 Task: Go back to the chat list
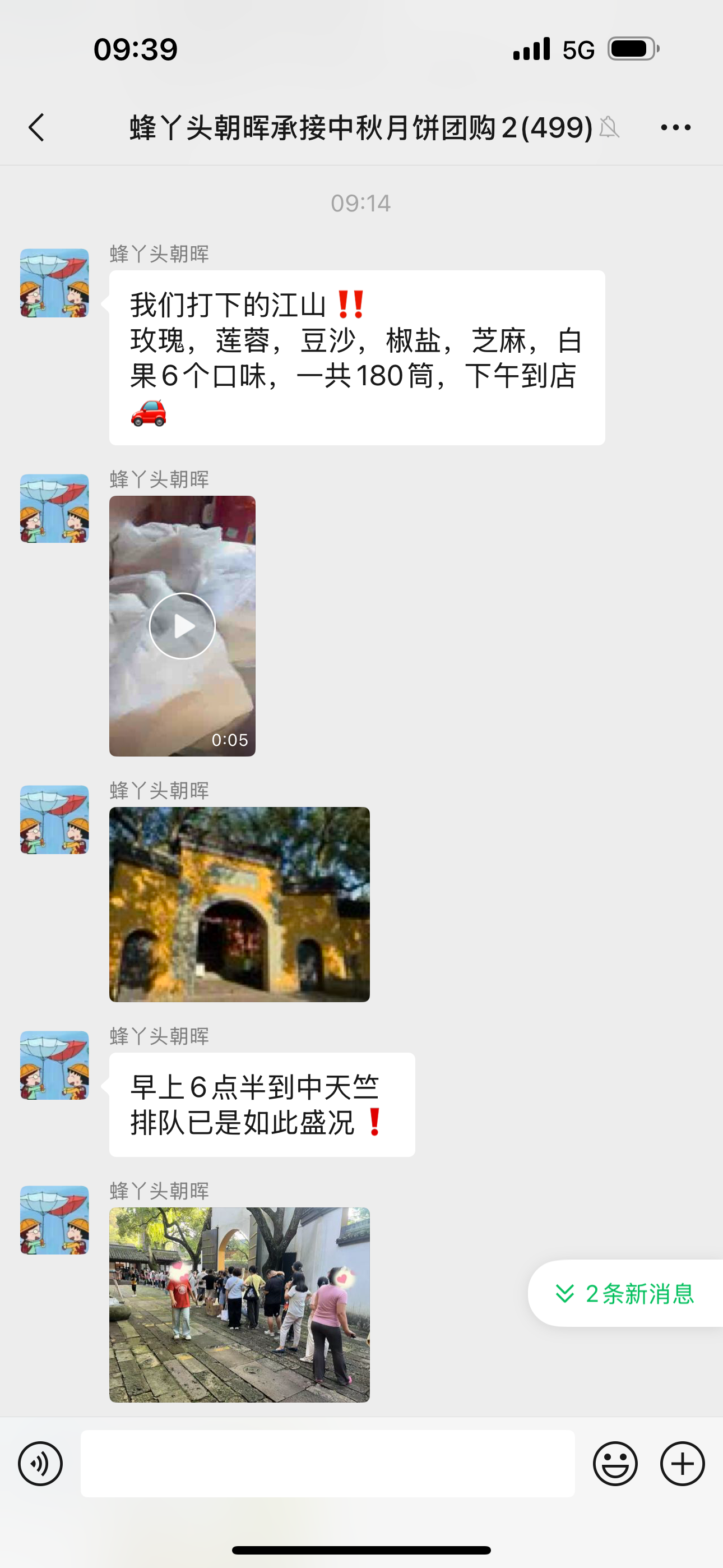point(36,127)
